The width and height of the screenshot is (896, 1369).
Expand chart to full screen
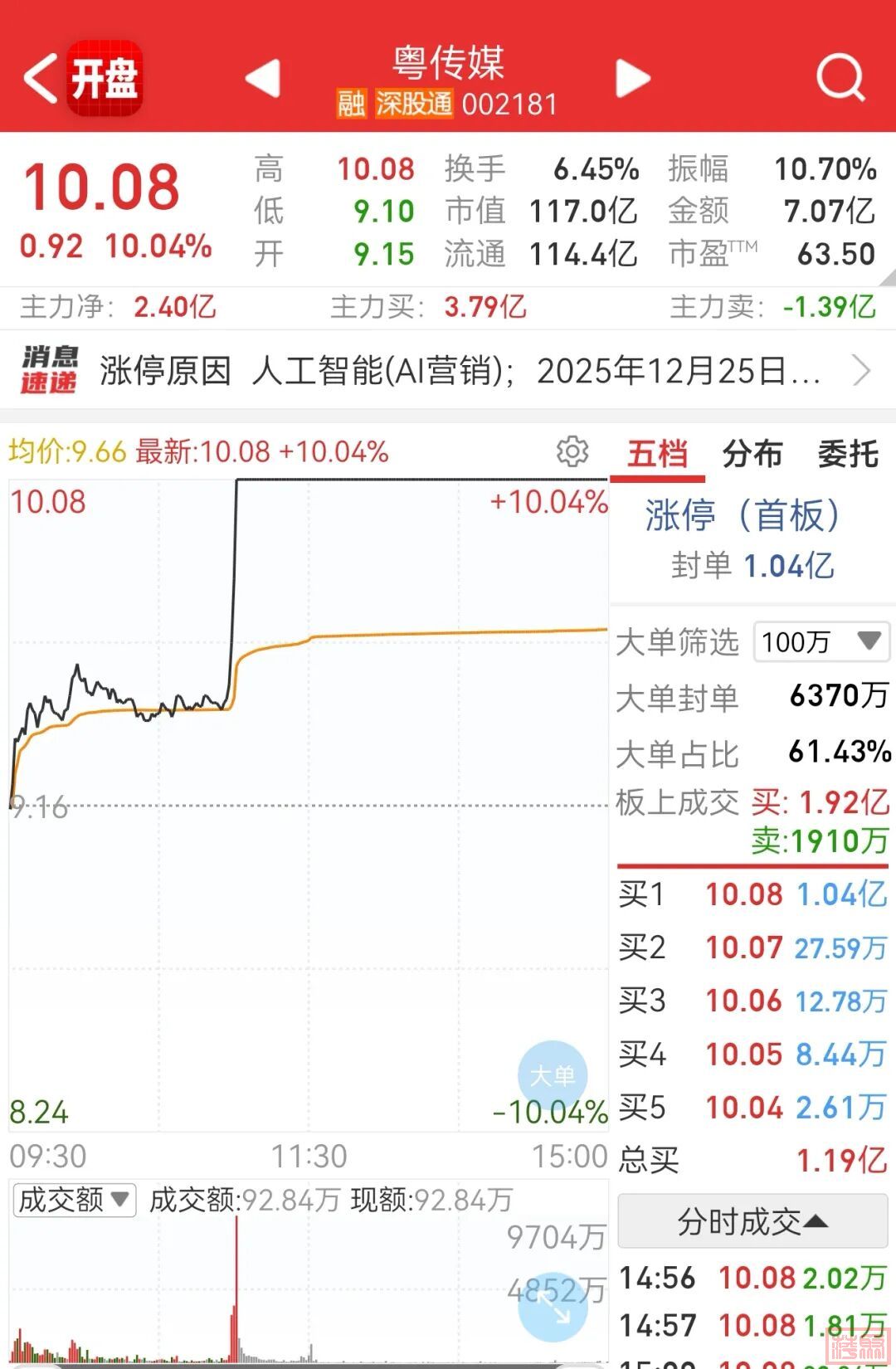point(553,1306)
